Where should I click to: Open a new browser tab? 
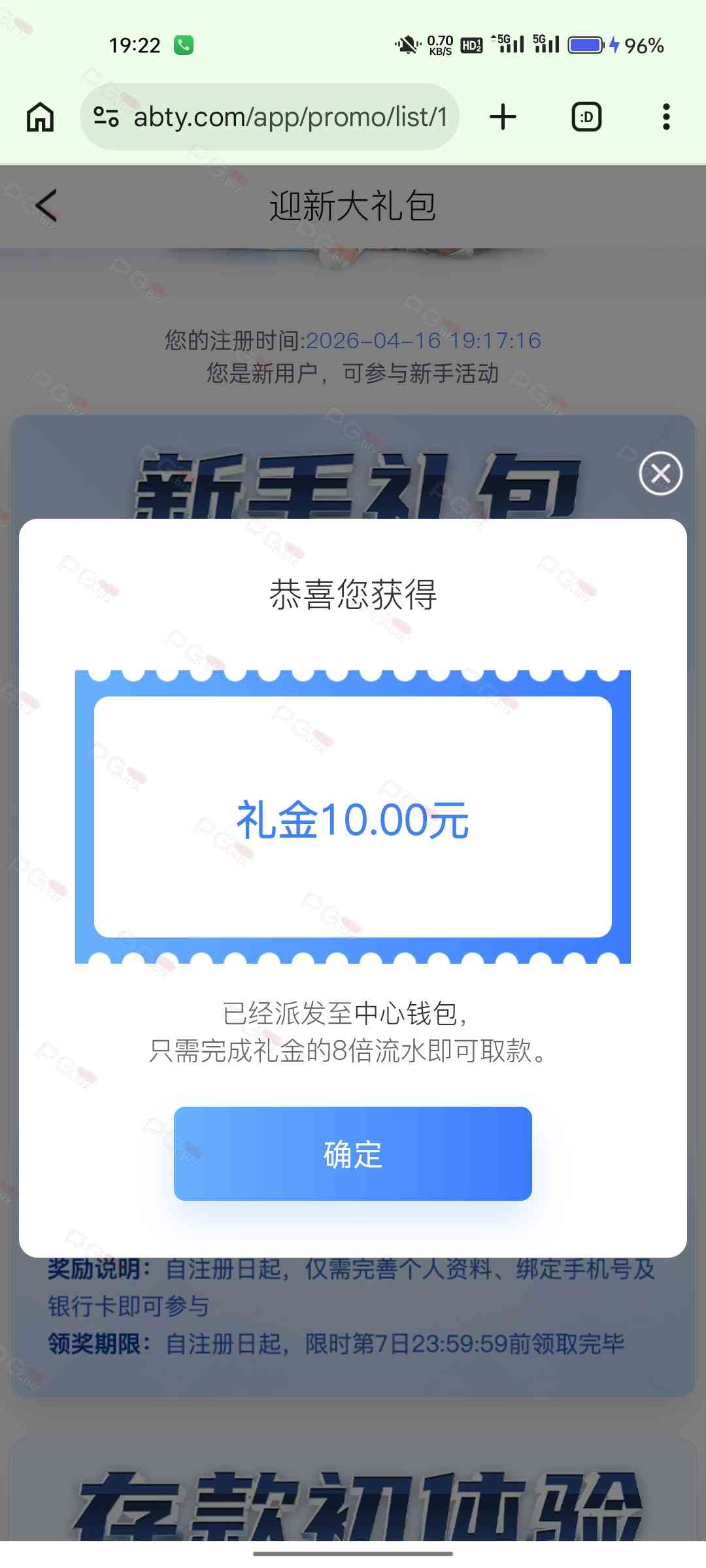coord(503,117)
